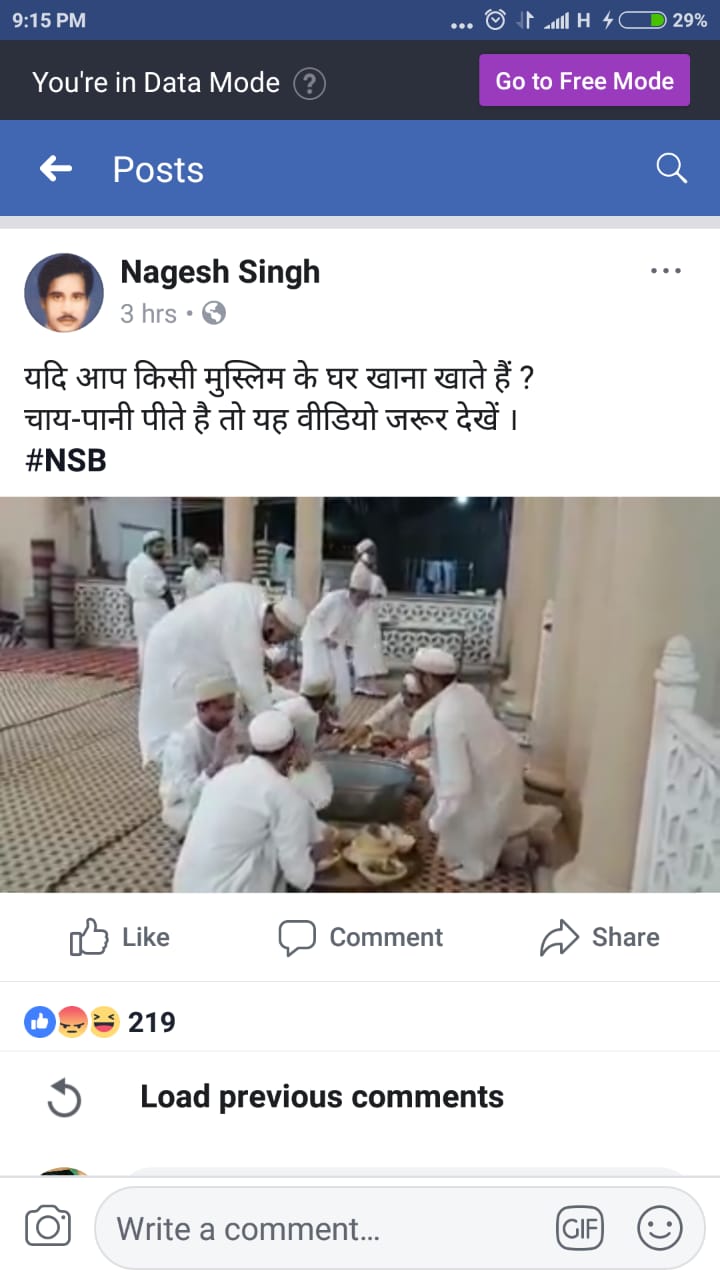The image size is (720, 1280).
Task: Open Nagesh Singh's profile name
Action: tap(220, 272)
